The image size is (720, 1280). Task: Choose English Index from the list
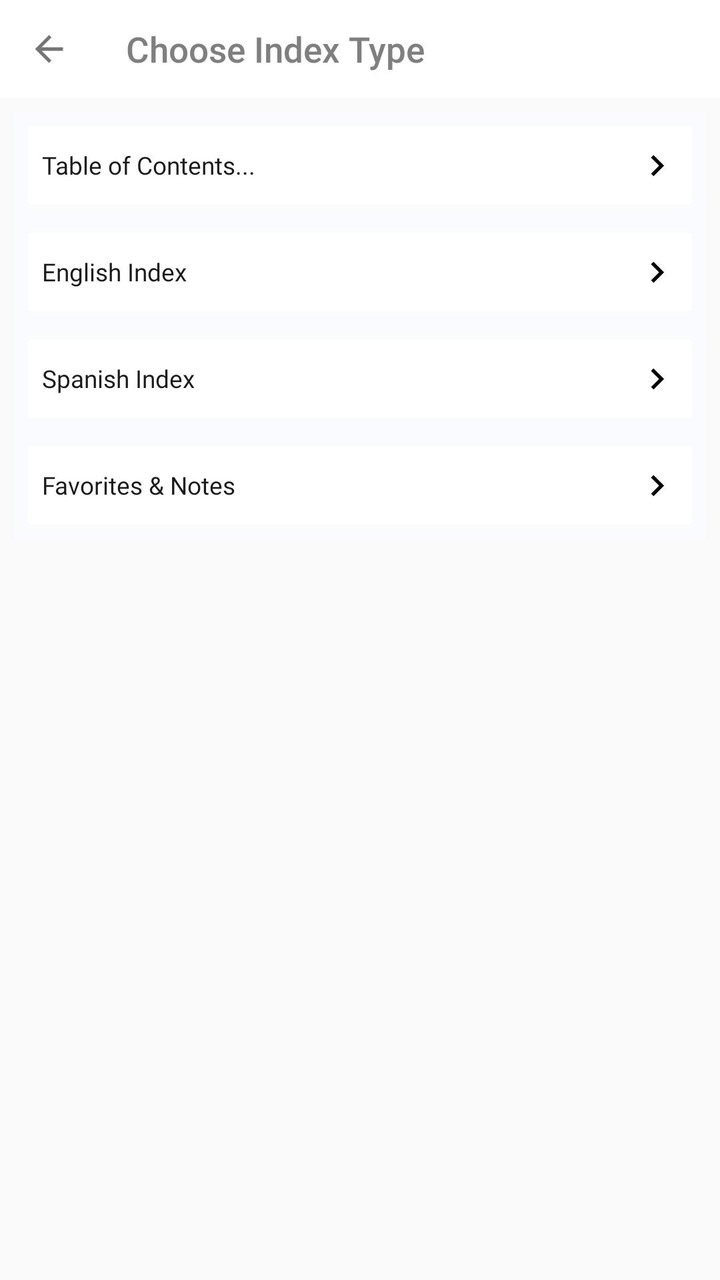click(x=360, y=272)
